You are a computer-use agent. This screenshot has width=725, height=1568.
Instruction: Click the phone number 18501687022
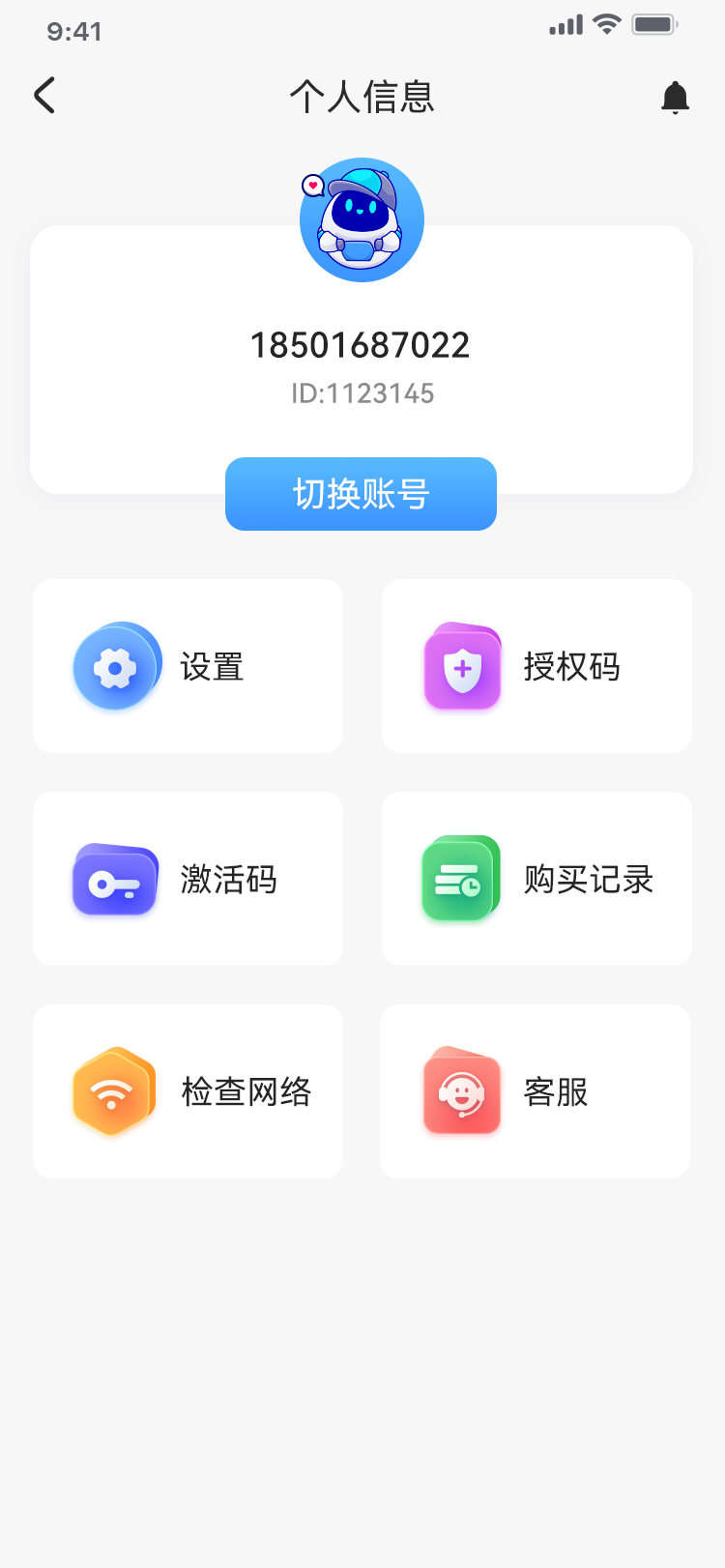(x=362, y=345)
